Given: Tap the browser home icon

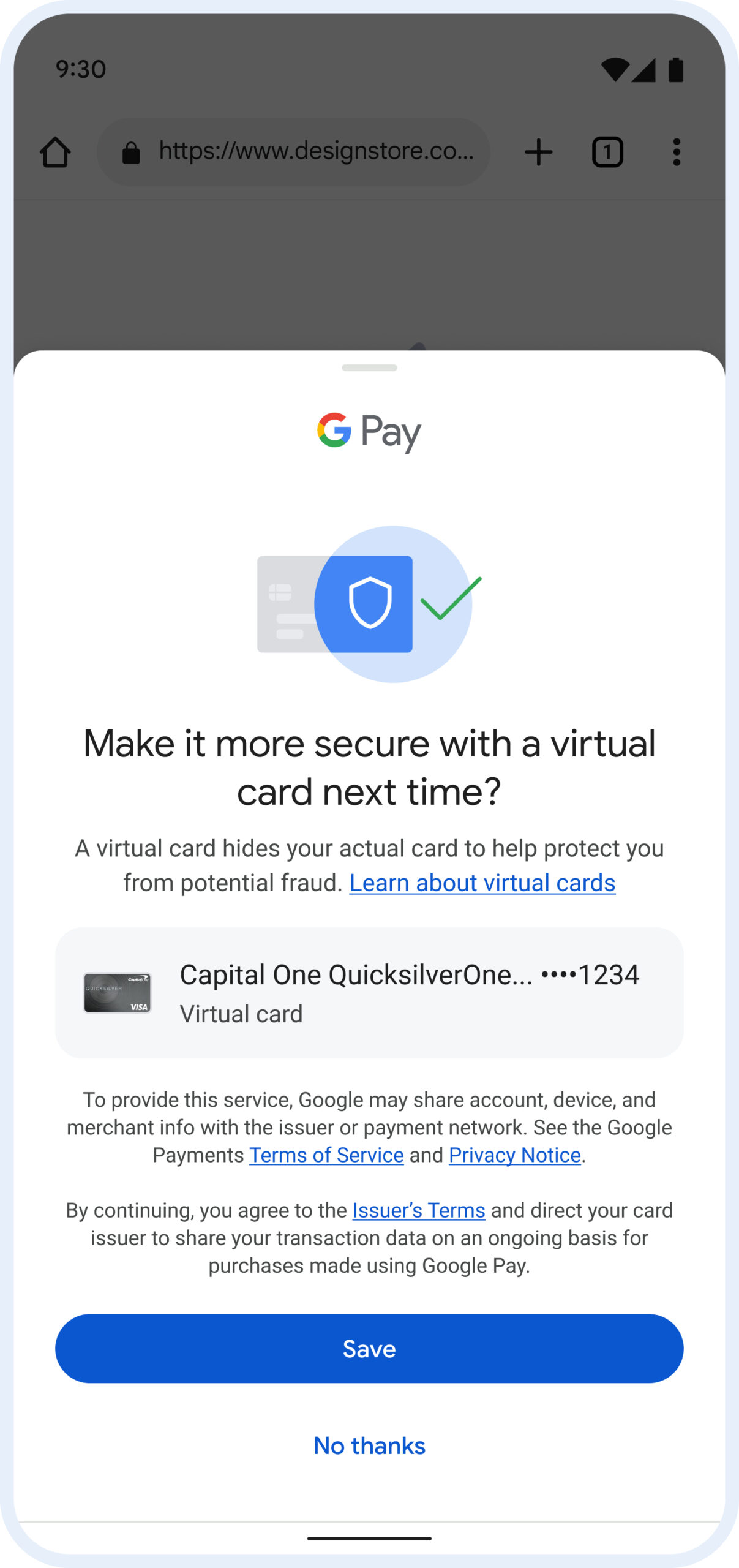Looking at the screenshot, I should (55, 152).
